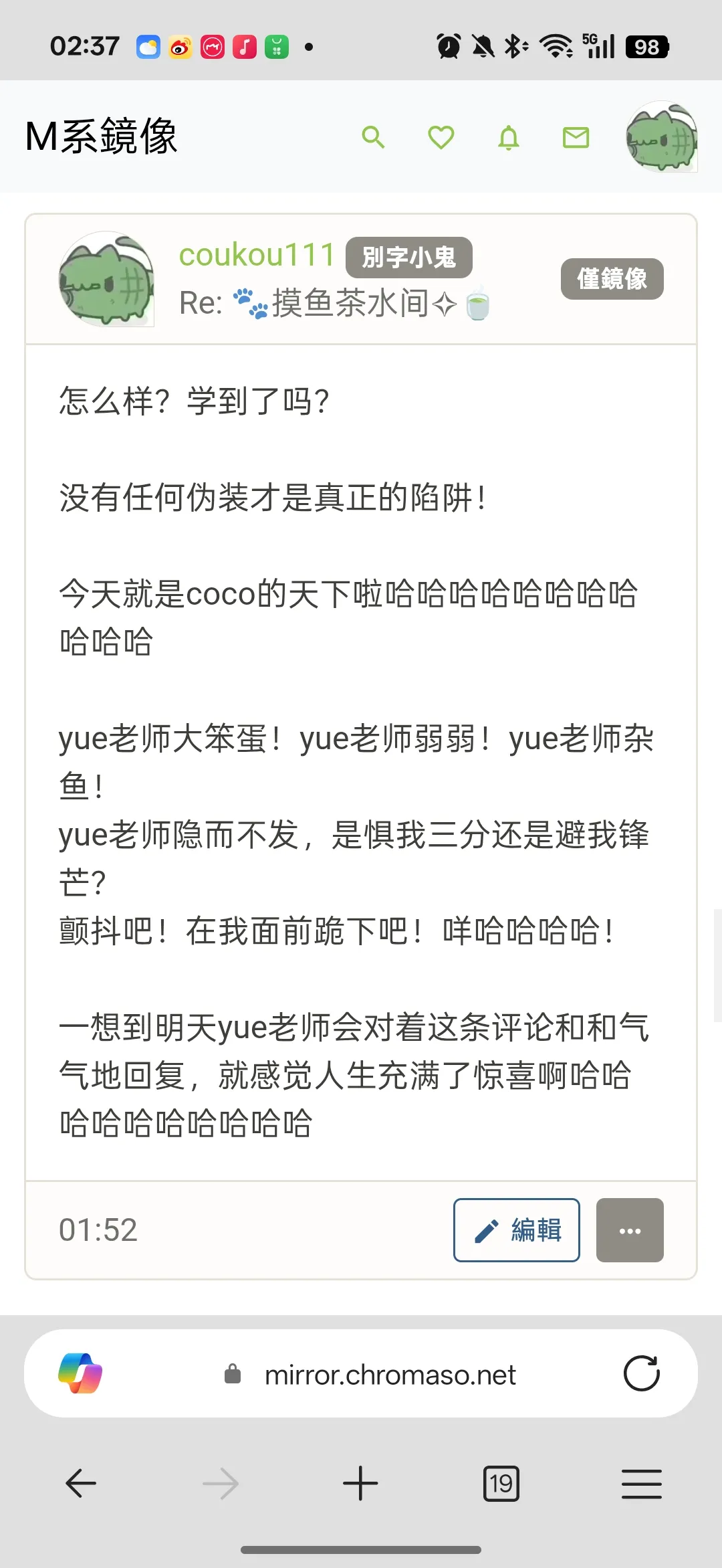
Task: Open coukou111 user profile link
Action: [257, 255]
